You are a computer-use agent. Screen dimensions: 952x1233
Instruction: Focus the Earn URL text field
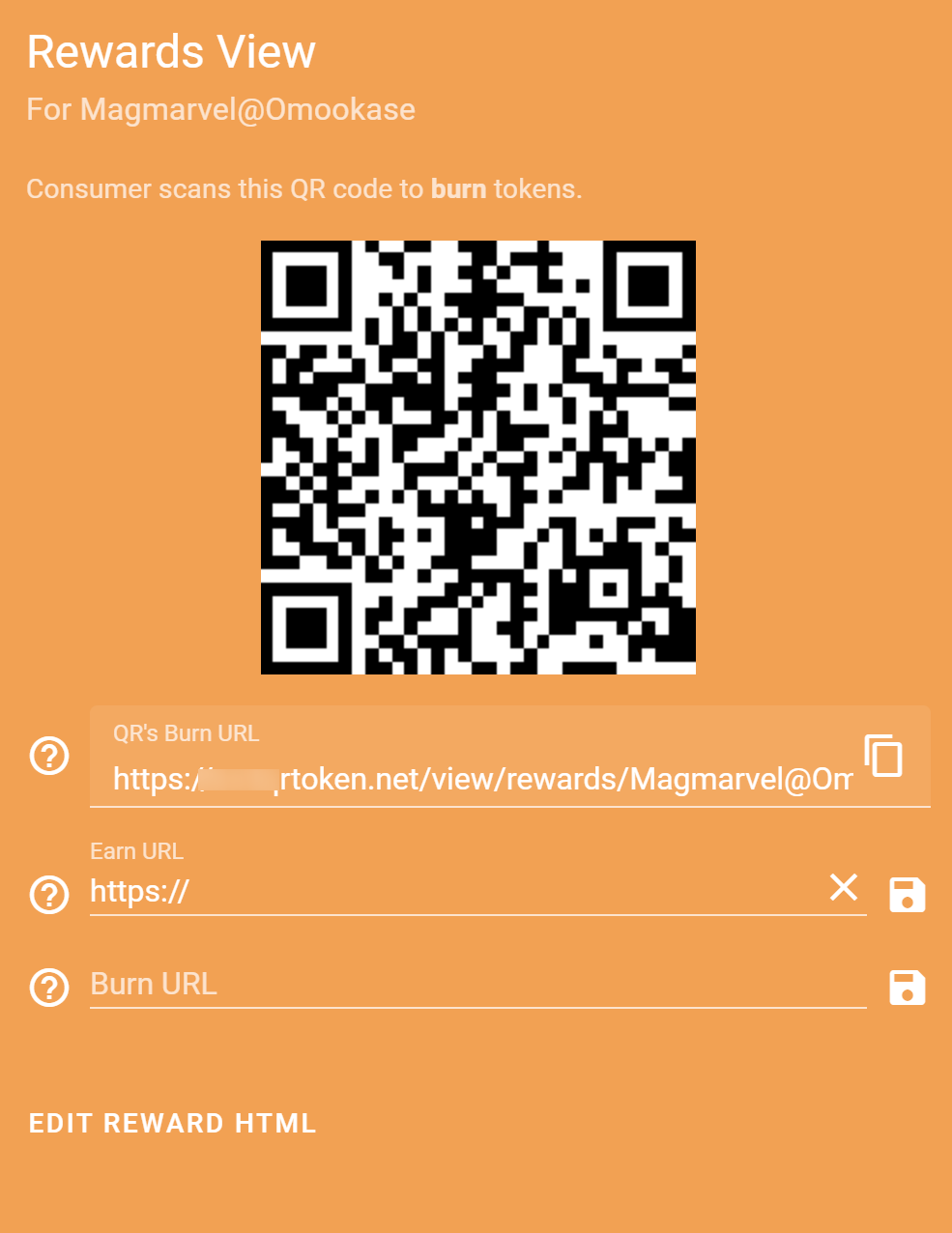click(x=454, y=891)
